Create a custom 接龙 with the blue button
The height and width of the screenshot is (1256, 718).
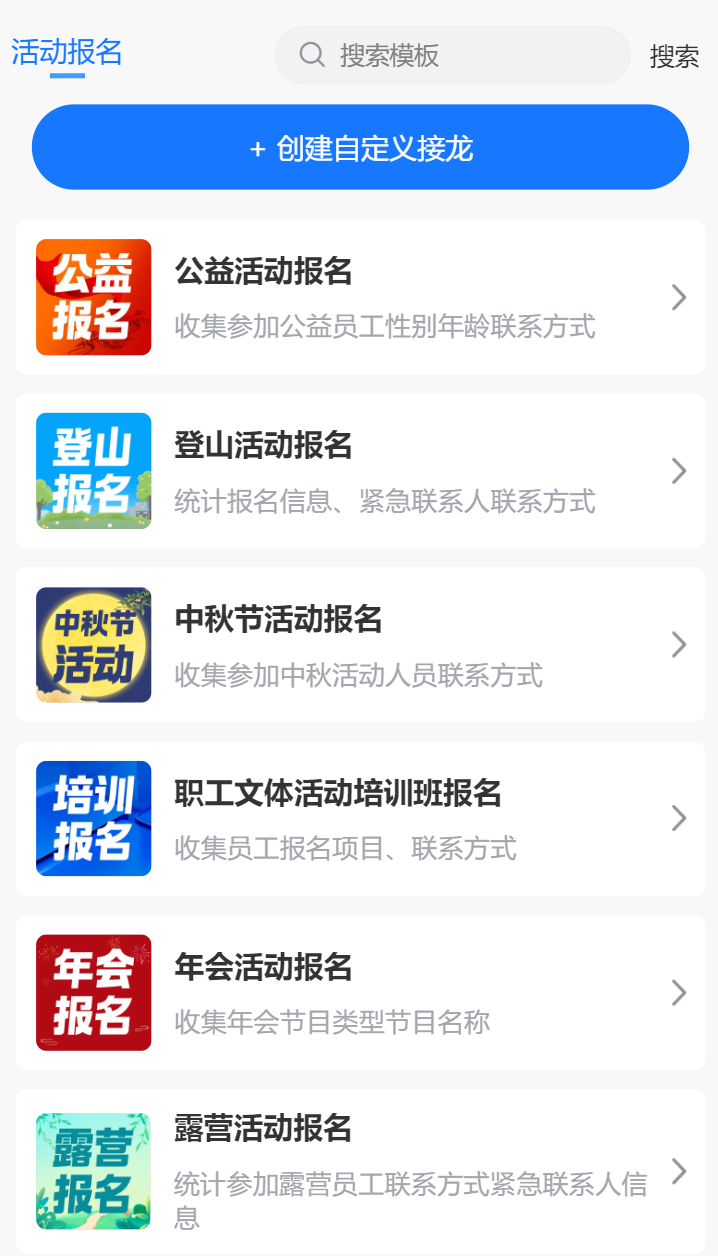coord(360,147)
